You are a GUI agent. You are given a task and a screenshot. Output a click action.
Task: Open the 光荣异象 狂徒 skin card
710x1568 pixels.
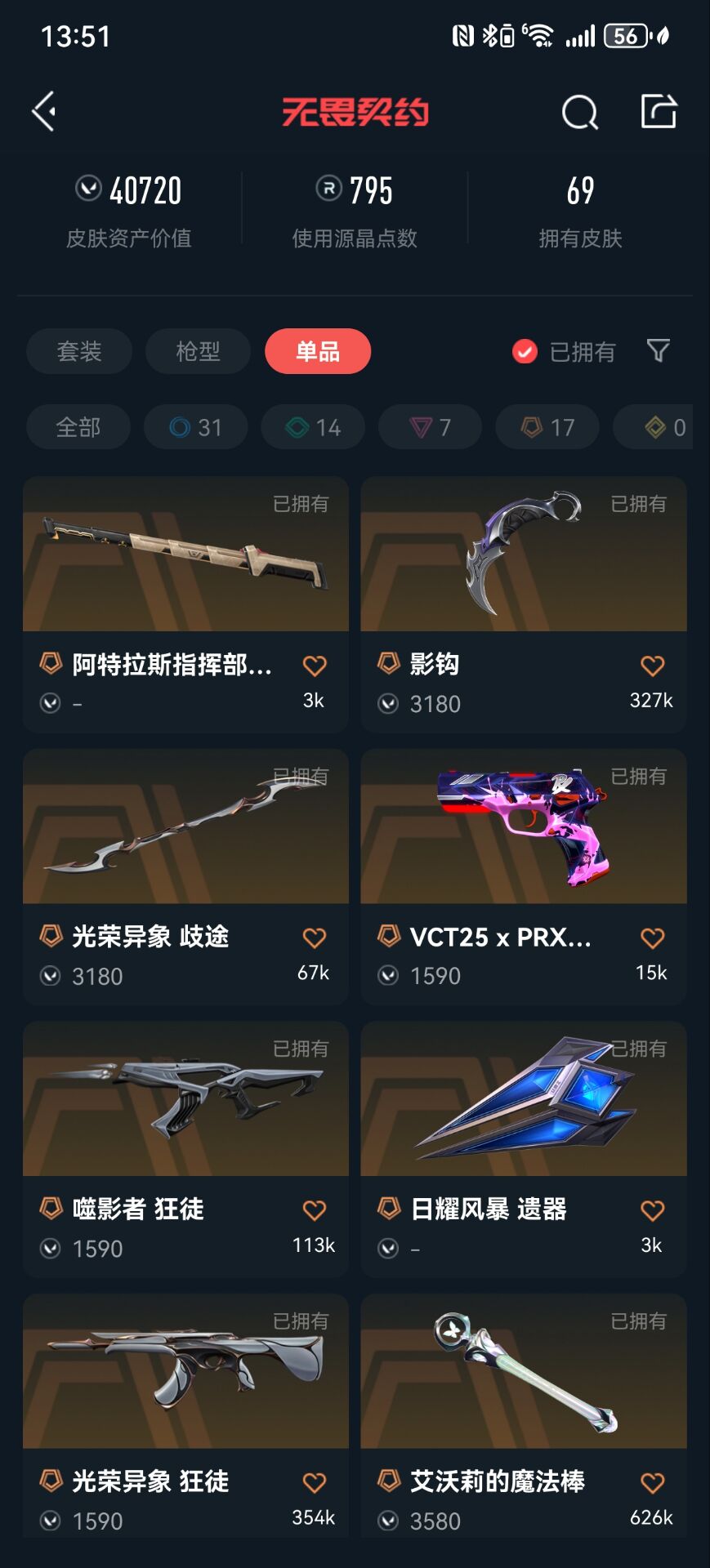click(x=186, y=1416)
